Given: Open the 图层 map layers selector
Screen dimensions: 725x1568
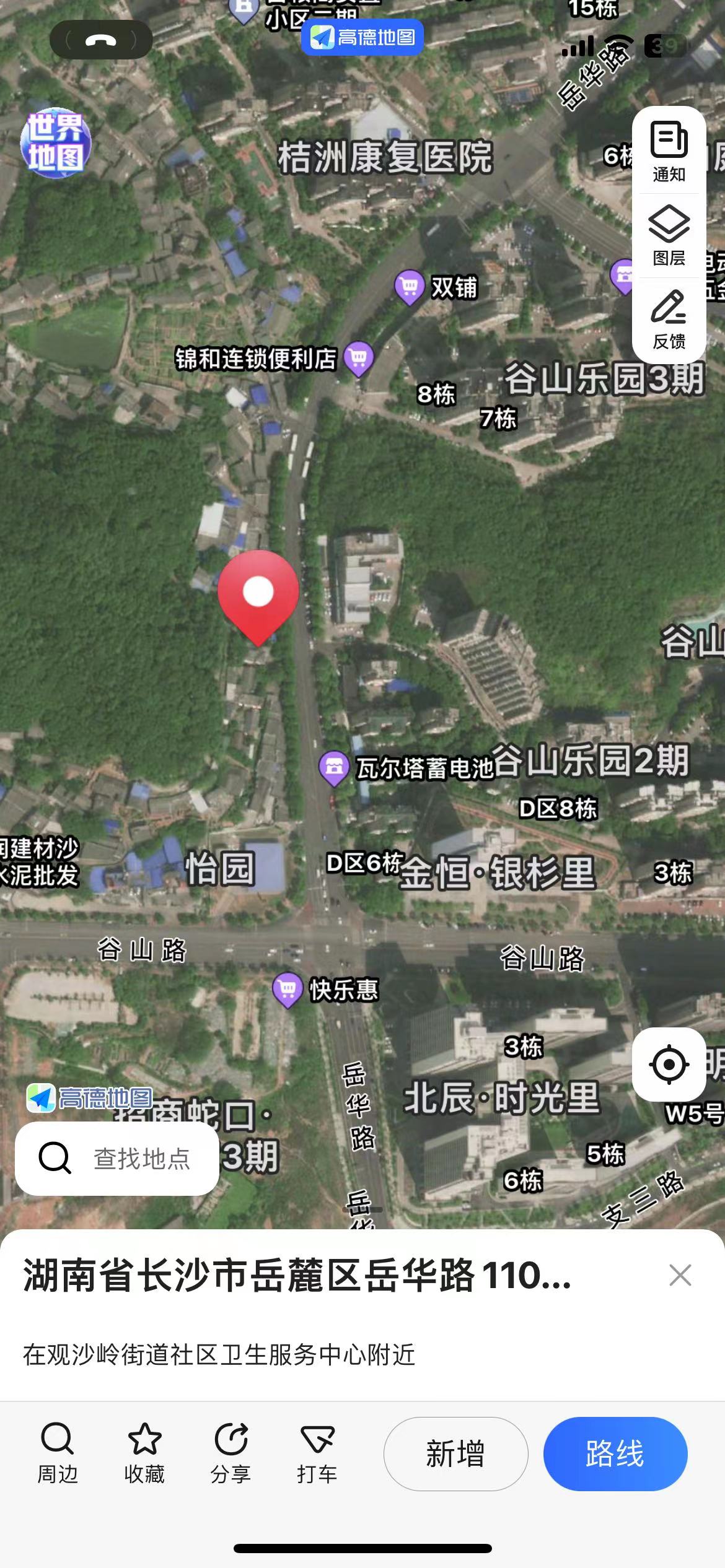Looking at the screenshot, I should point(669,236).
